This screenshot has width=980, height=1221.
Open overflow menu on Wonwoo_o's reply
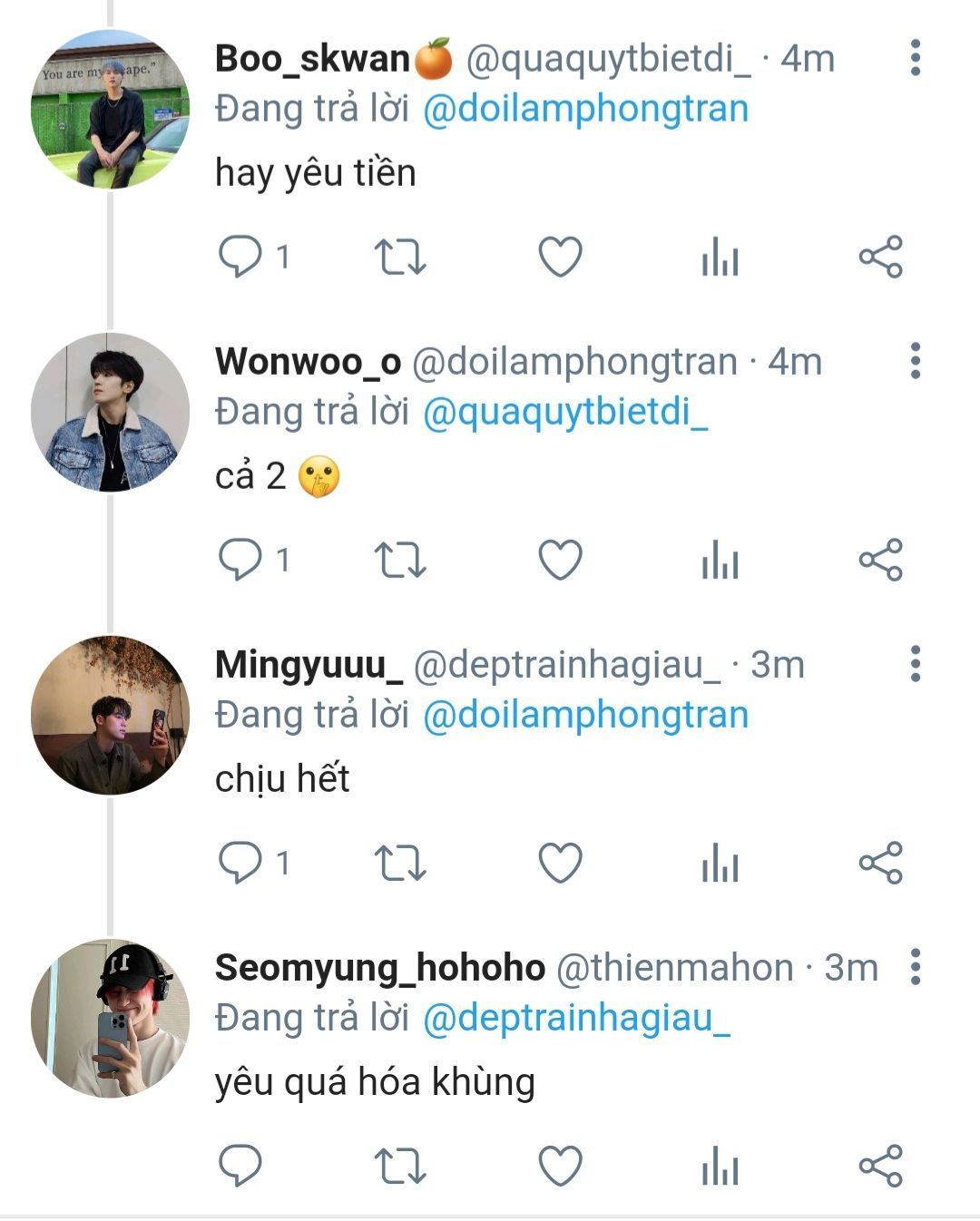click(915, 361)
